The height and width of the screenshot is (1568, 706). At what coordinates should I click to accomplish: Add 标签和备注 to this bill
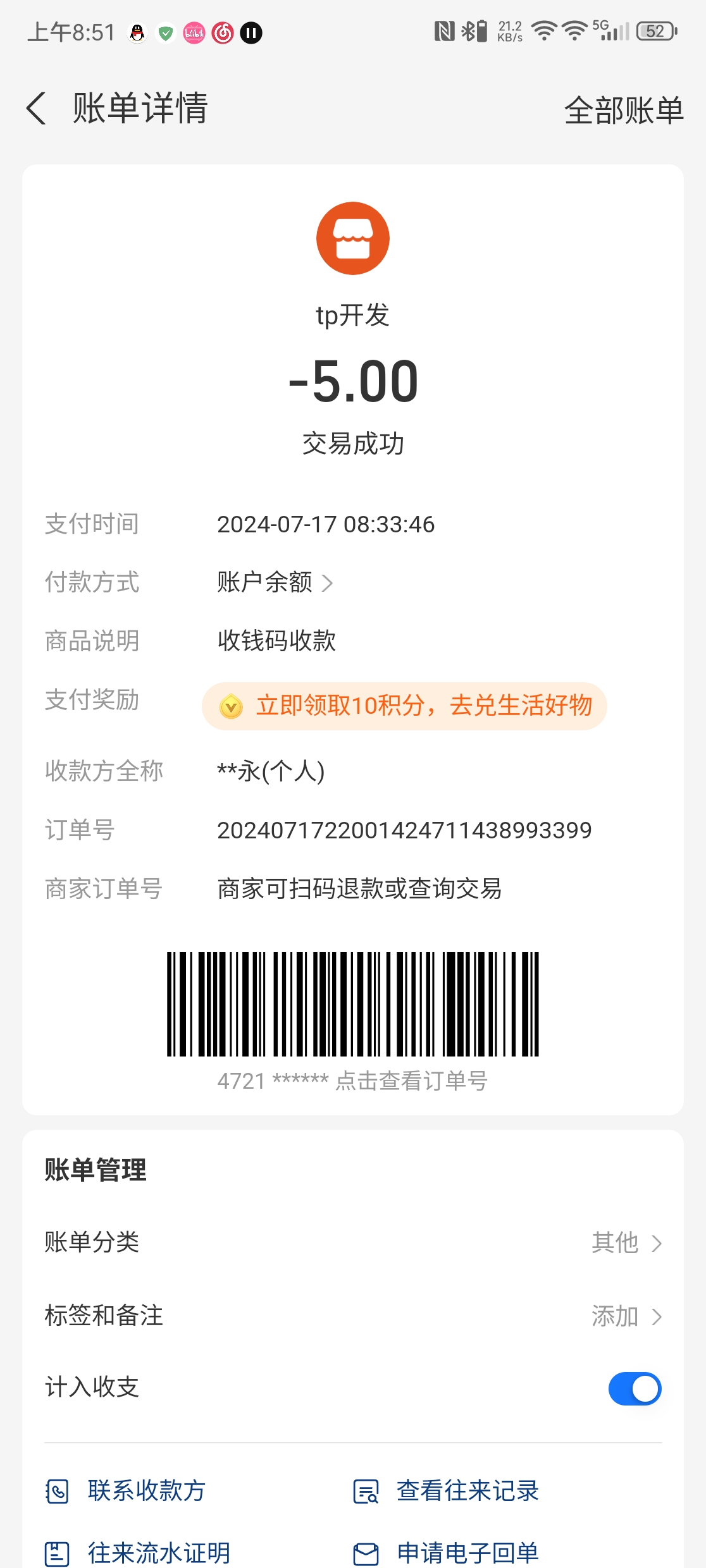[x=626, y=1316]
